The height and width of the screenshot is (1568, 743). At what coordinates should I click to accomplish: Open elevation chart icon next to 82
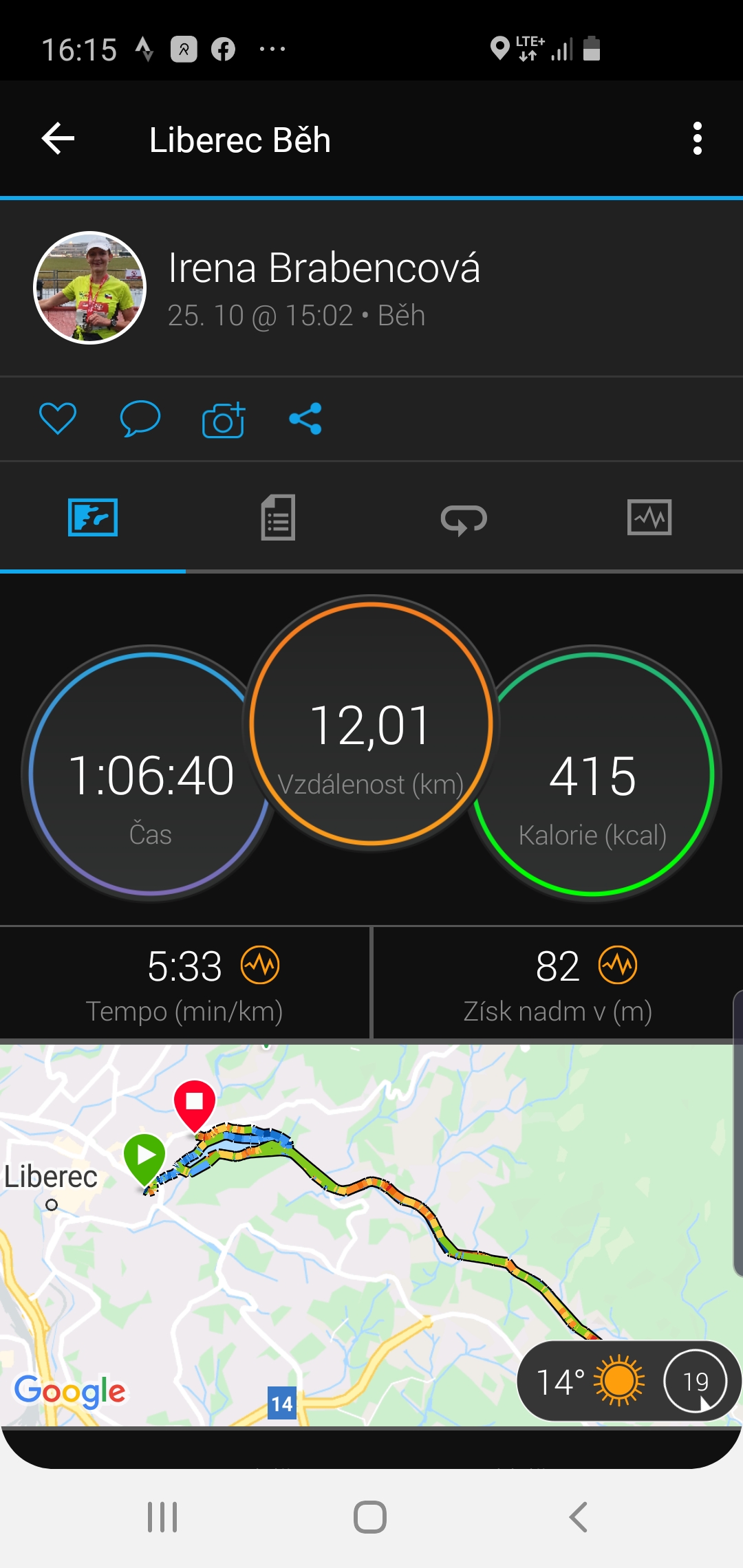(618, 965)
